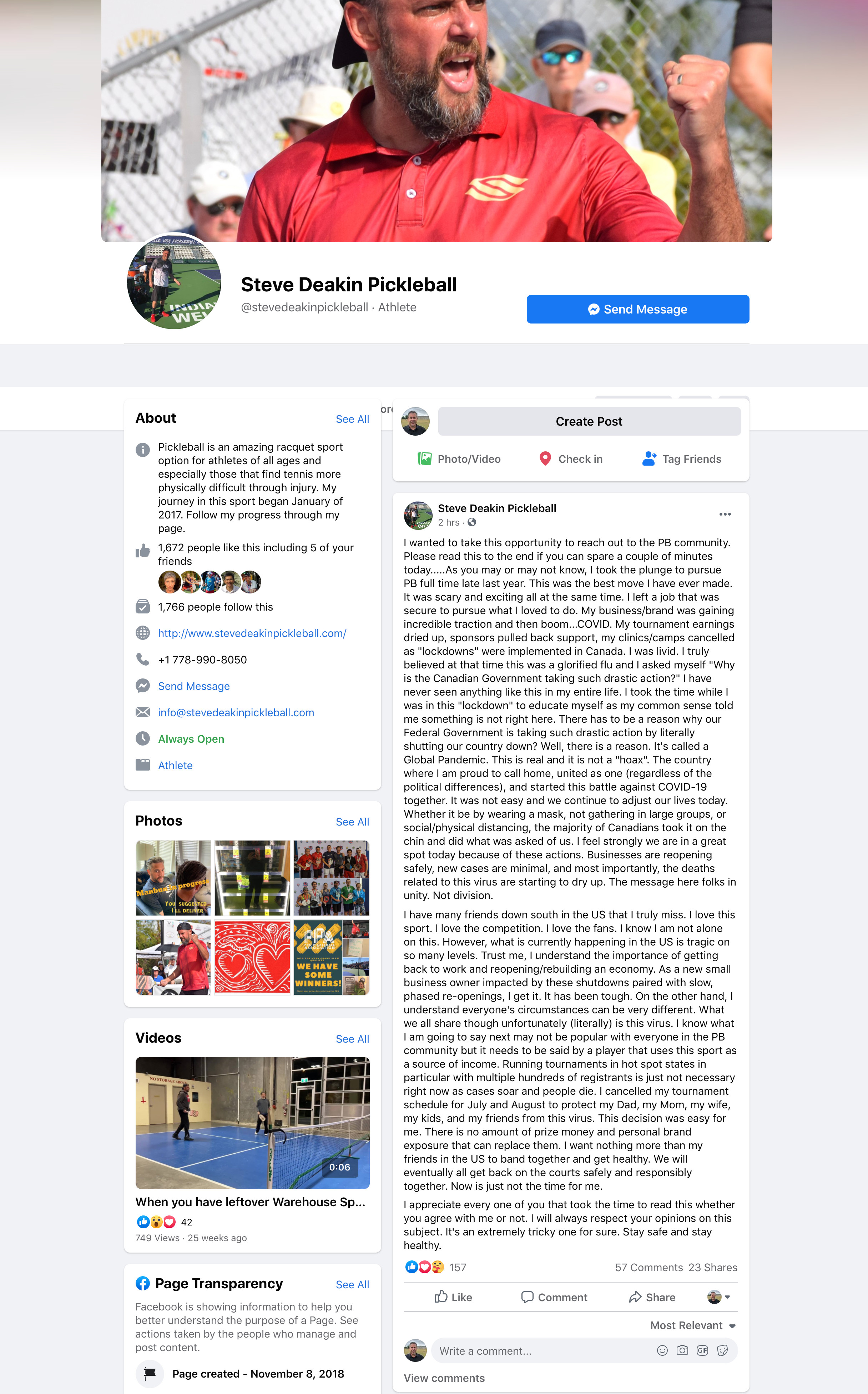
Task: Tap the Create Post button
Action: tap(589, 421)
